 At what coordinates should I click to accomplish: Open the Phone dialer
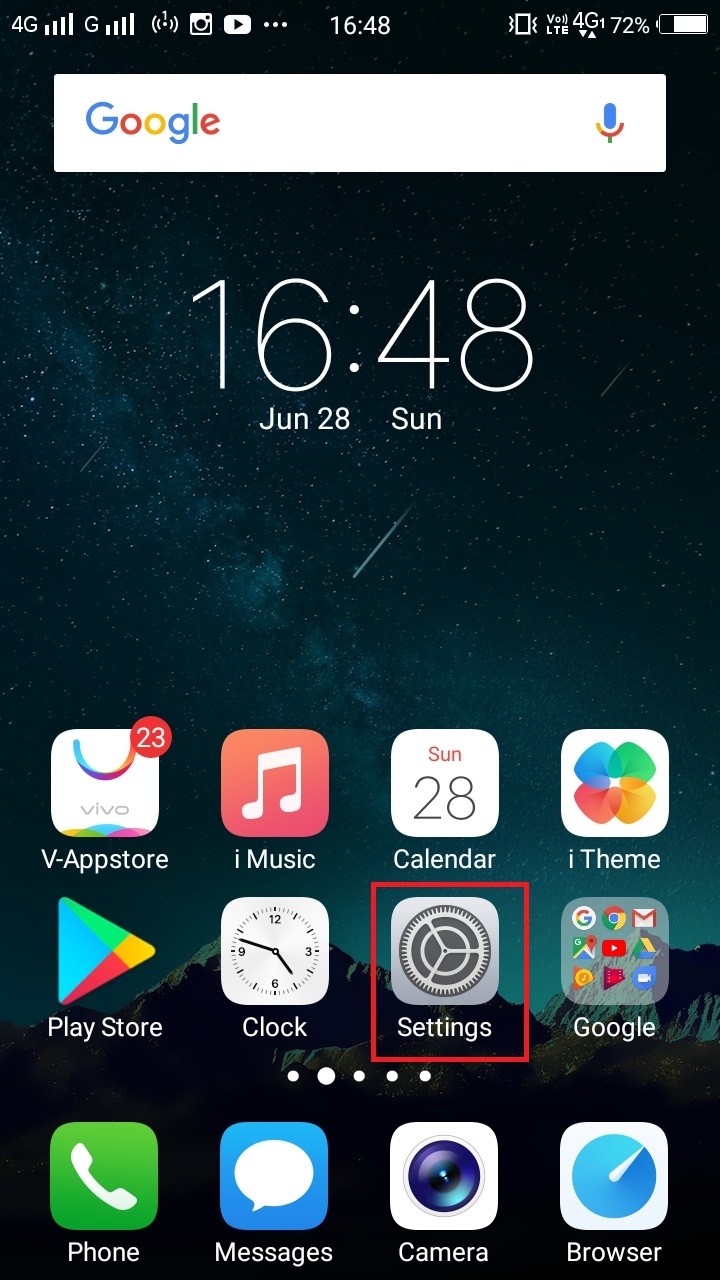click(105, 1176)
